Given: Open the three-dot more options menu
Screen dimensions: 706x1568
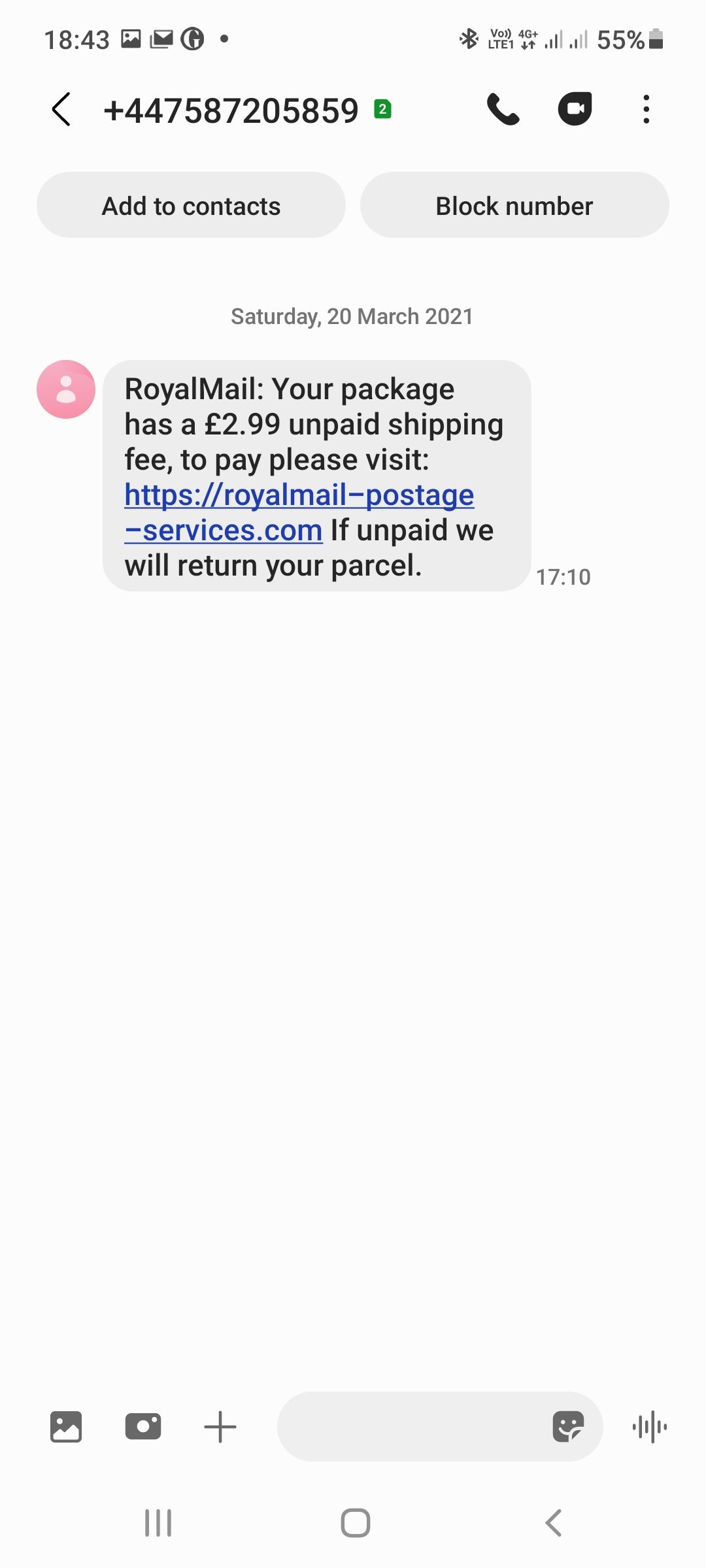Looking at the screenshot, I should pyautogui.click(x=645, y=108).
